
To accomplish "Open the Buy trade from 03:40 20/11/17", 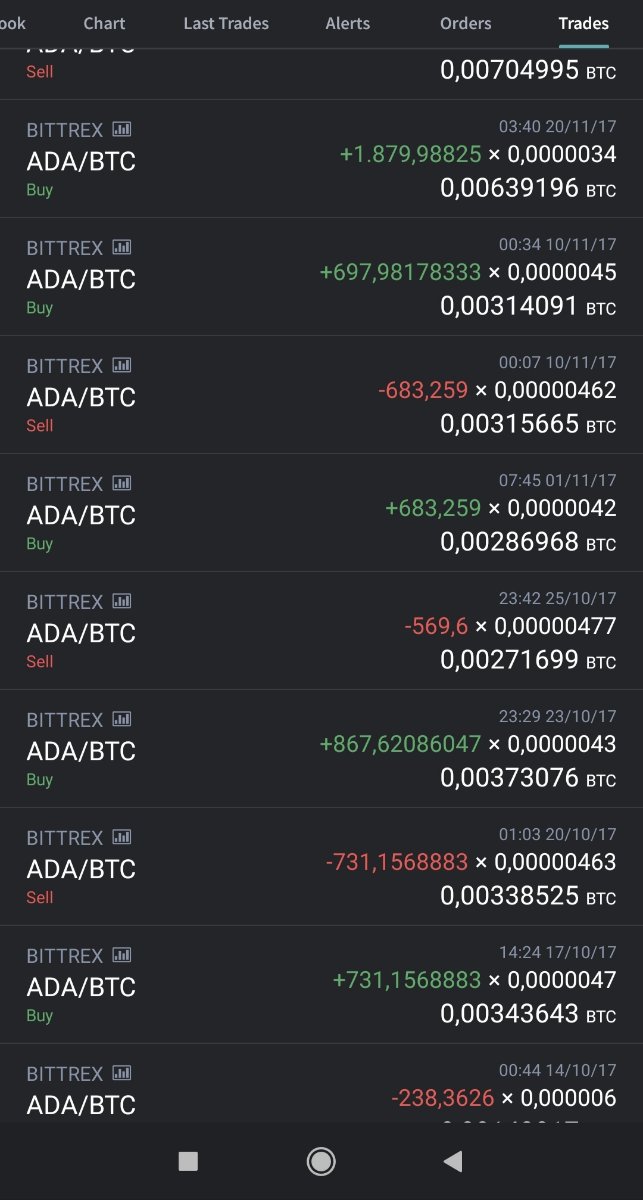I will coord(321,159).
